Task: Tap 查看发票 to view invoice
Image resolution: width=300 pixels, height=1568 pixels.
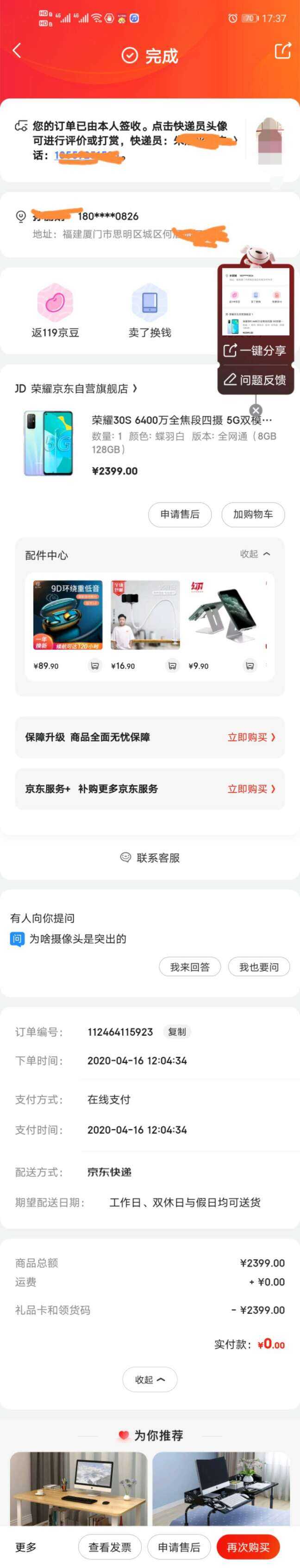Action: [x=110, y=1547]
